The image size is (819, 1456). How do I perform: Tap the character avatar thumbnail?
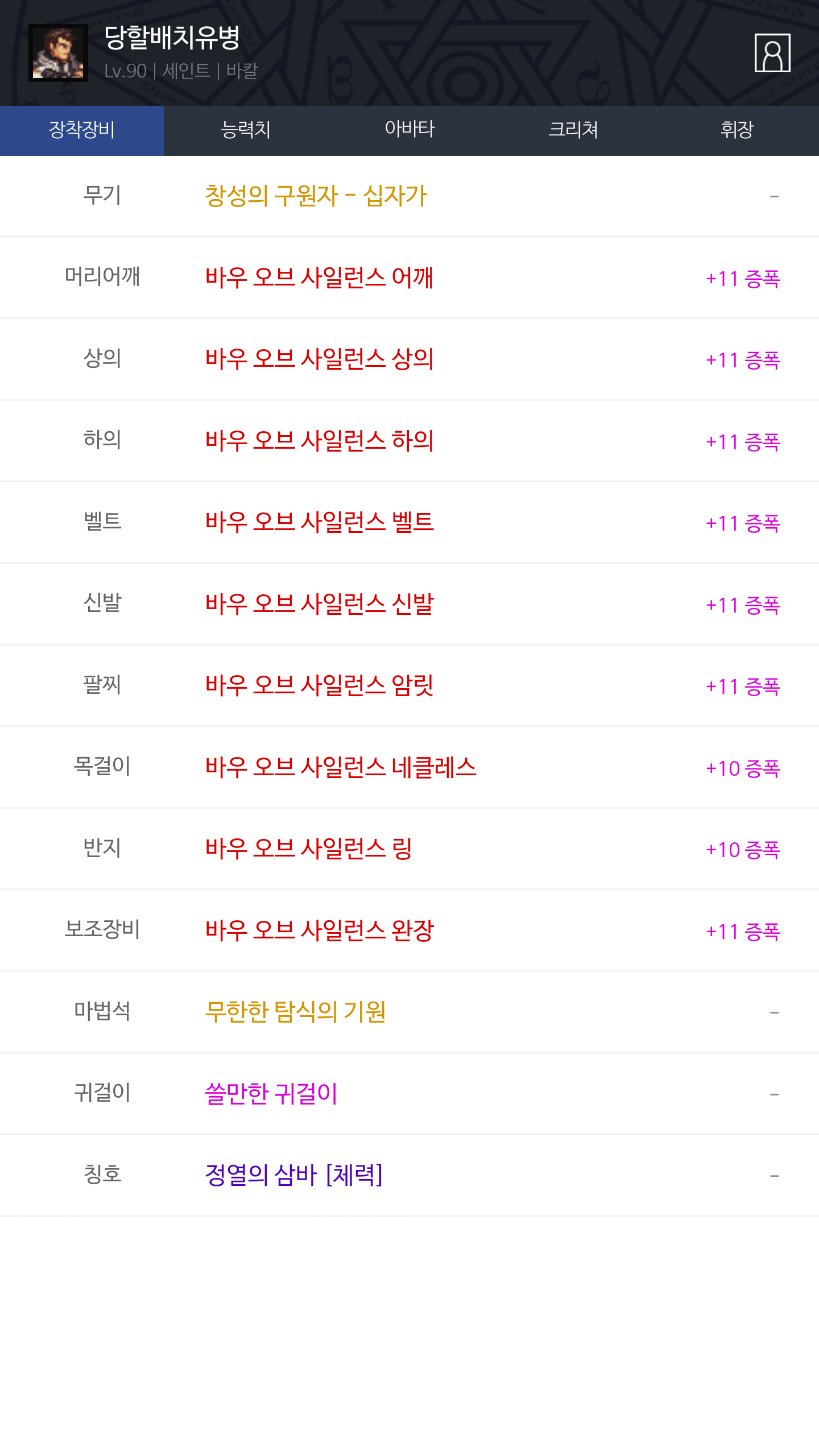(58, 53)
